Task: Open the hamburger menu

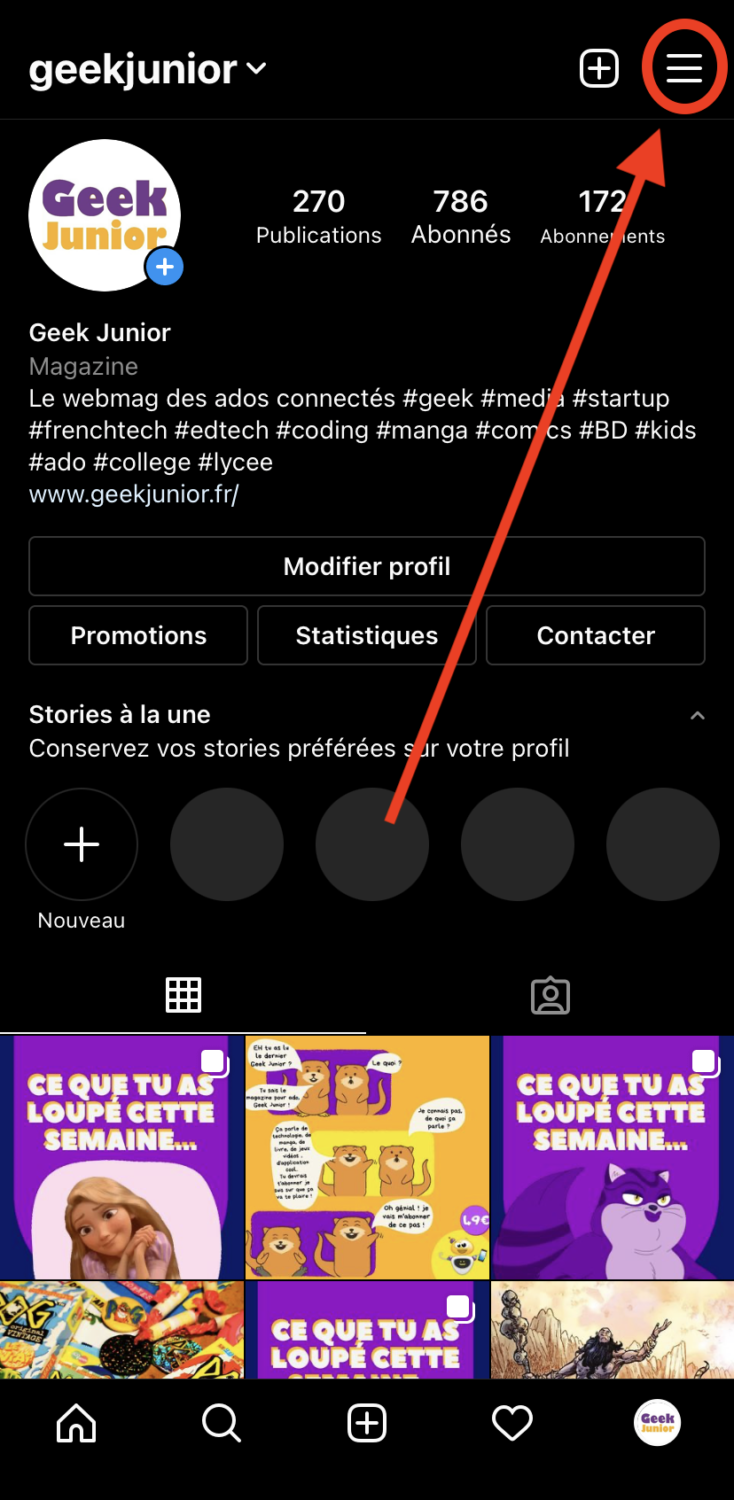Action: [684, 68]
